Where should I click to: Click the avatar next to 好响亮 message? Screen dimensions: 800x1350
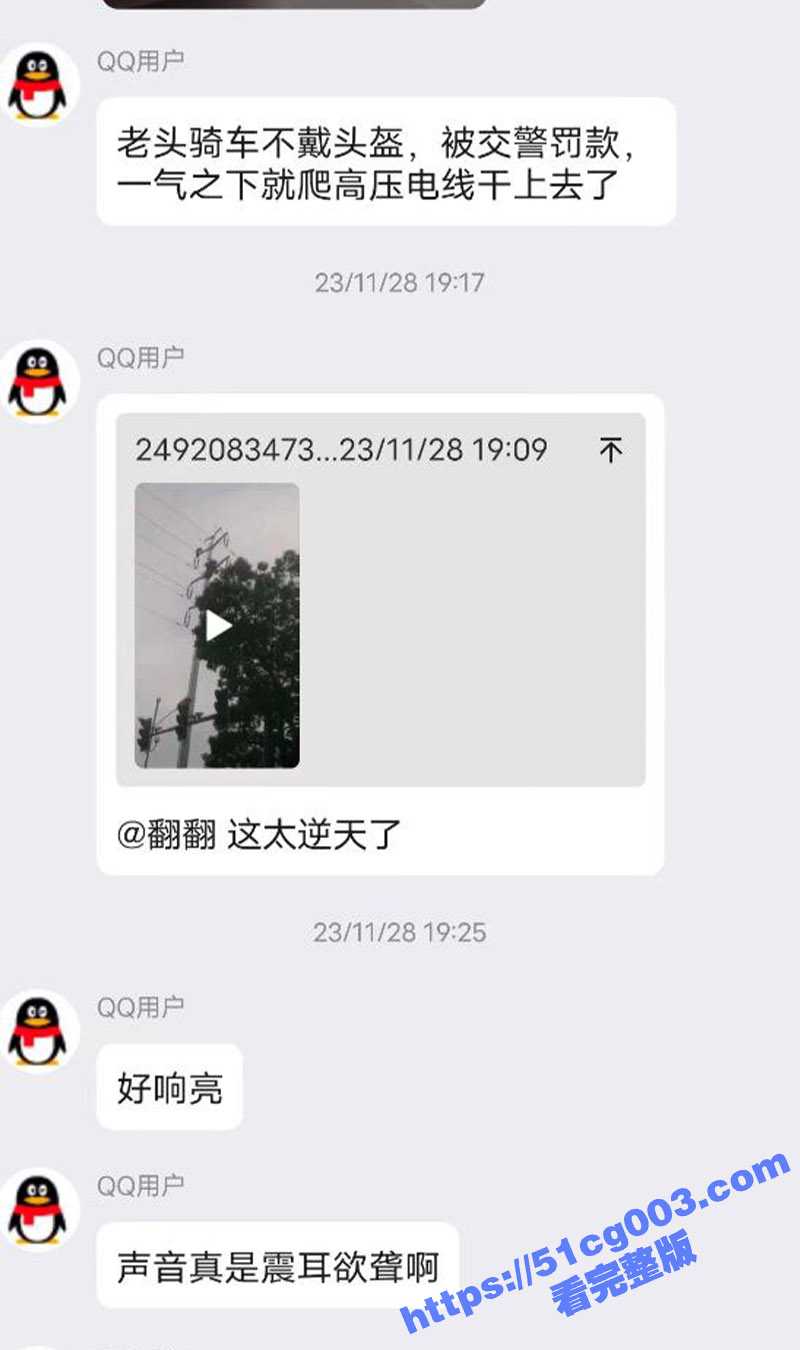[x=37, y=1031]
